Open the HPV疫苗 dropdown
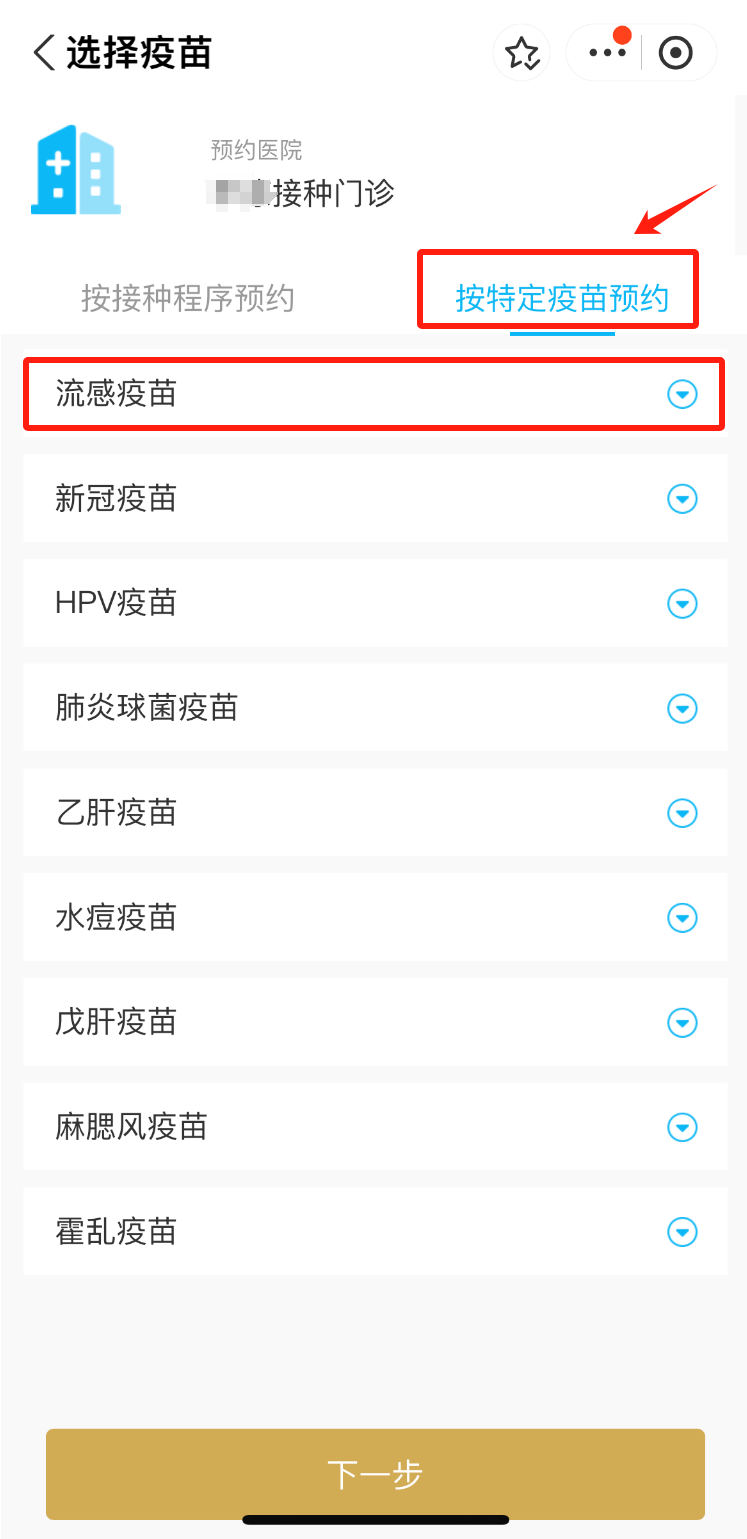Screen dimensions: 747x1539 682,604
